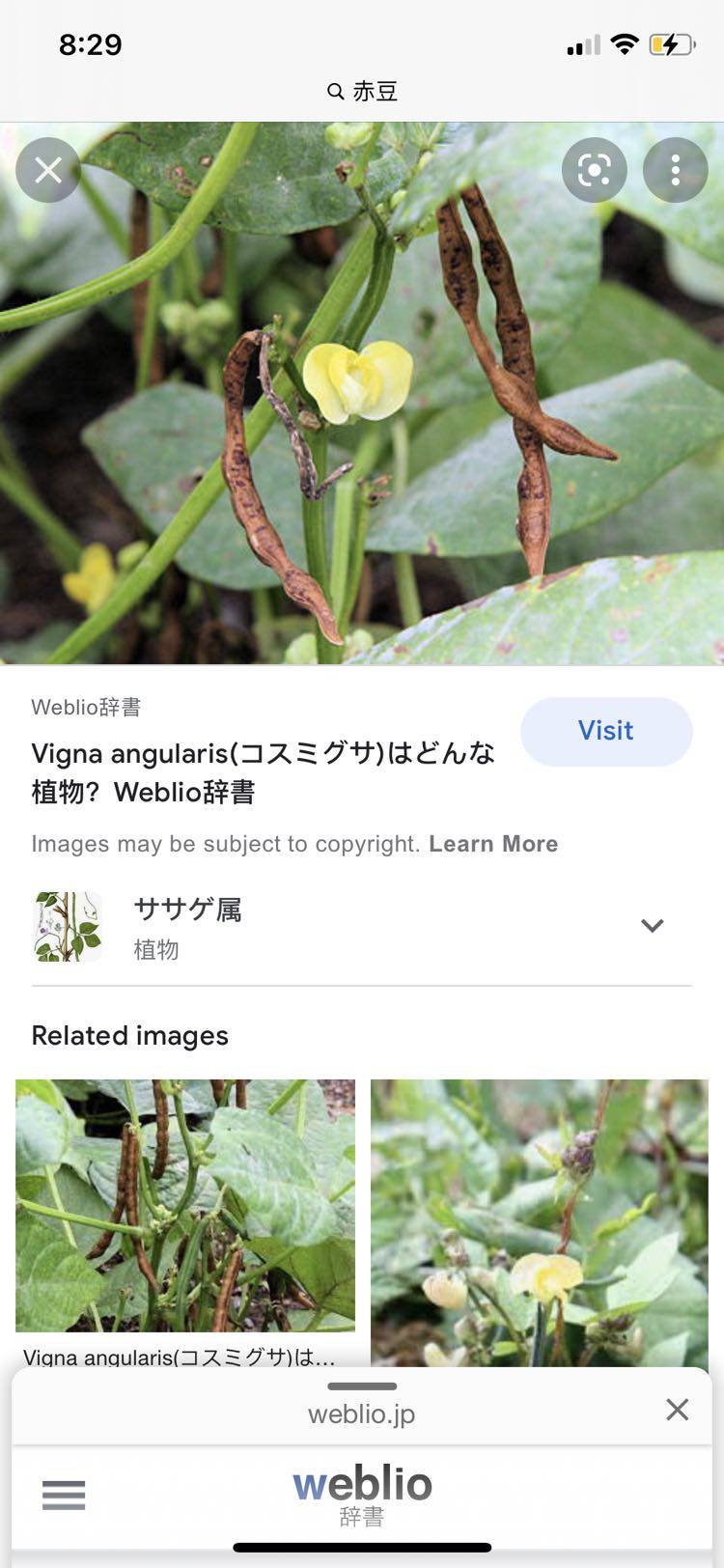Image resolution: width=724 pixels, height=1568 pixels.
Task: Open the Learn More copyright link
Action: point(493,844)
